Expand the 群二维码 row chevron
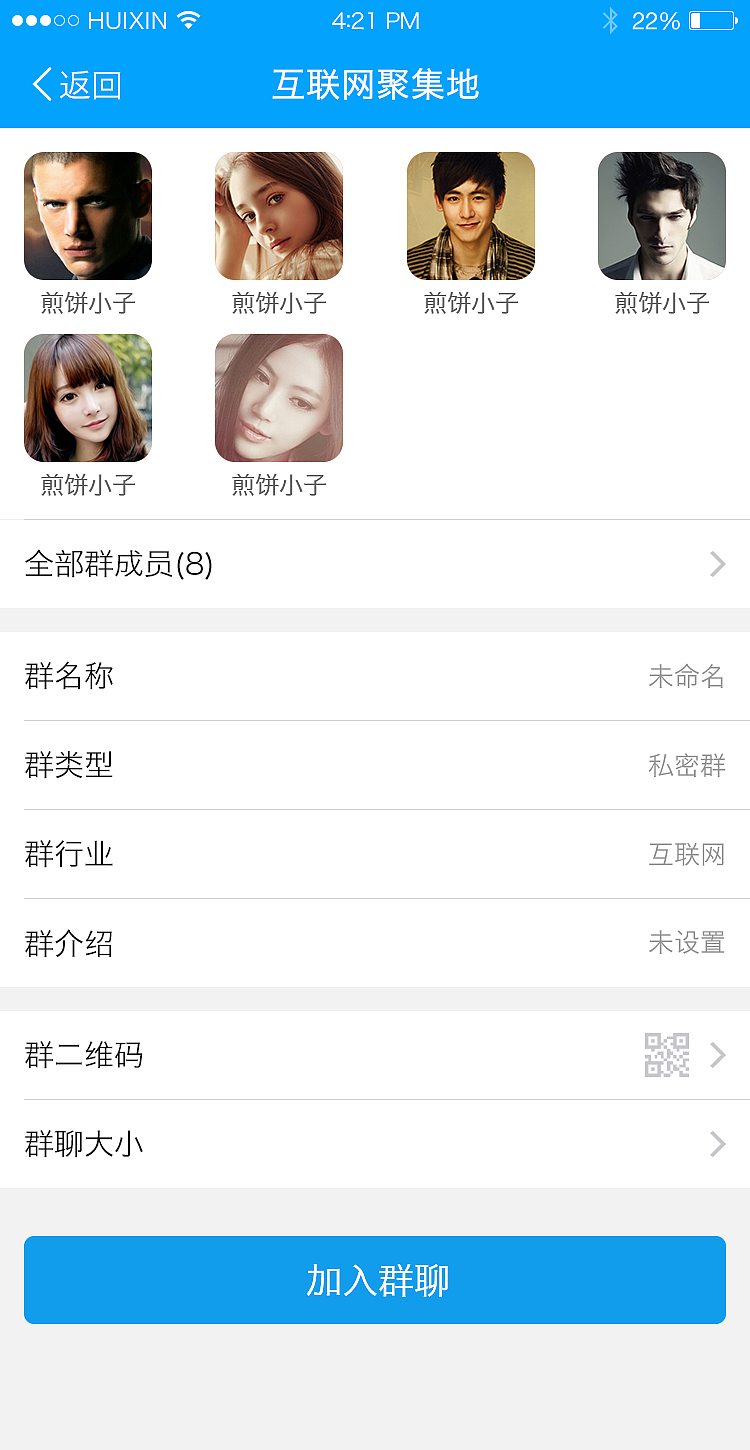 coord(716,1053)
